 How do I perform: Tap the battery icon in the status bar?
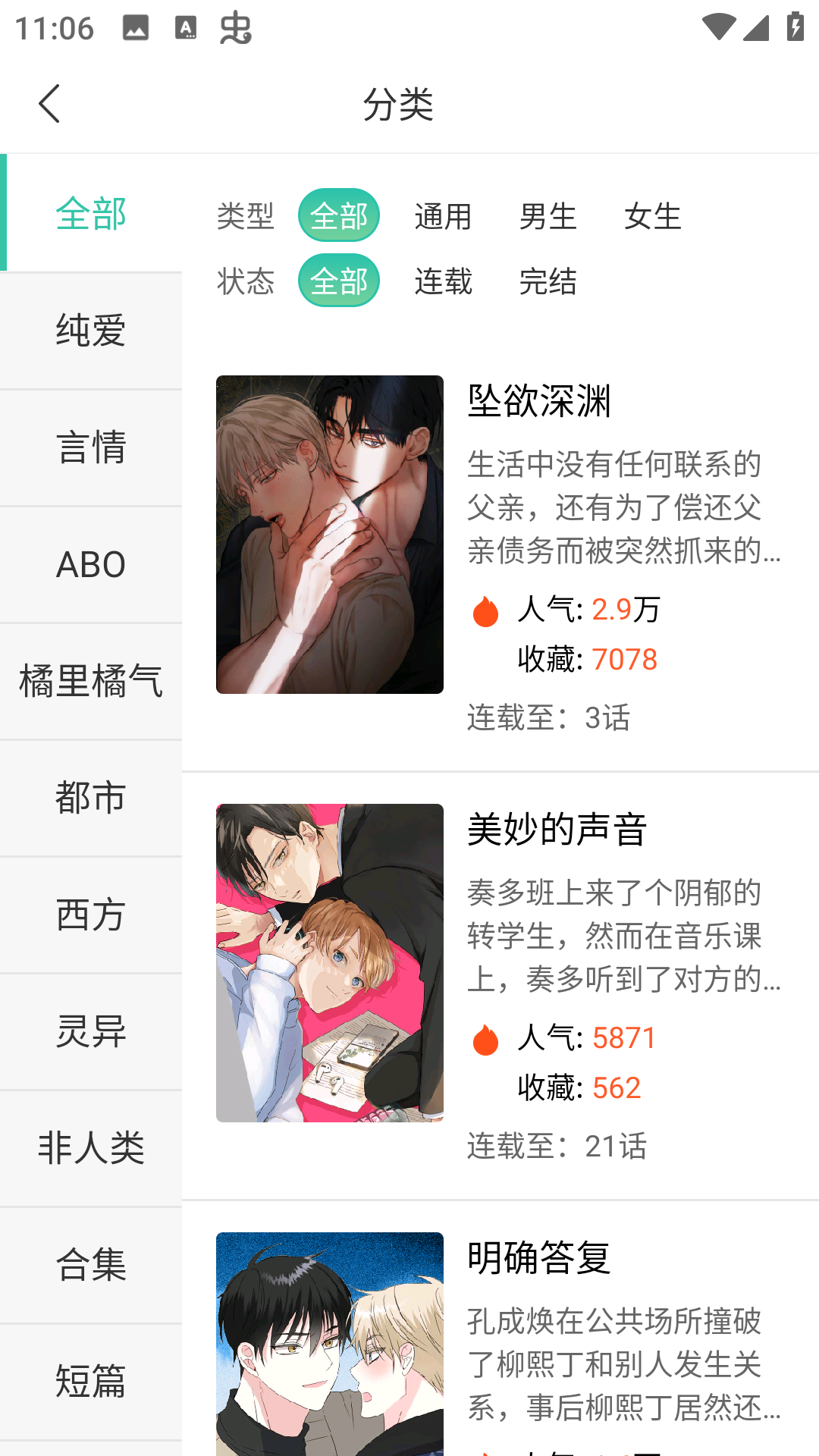(x=794, y=25)
